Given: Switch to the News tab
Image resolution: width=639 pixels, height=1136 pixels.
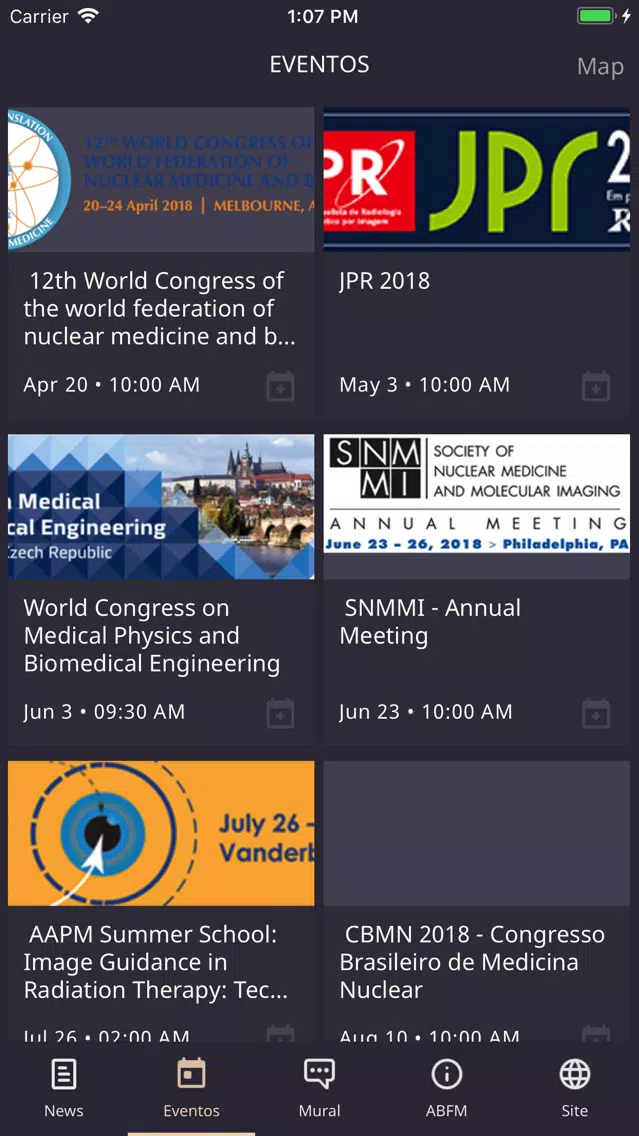Looking at the screenshot, I should coord(64,1088).
